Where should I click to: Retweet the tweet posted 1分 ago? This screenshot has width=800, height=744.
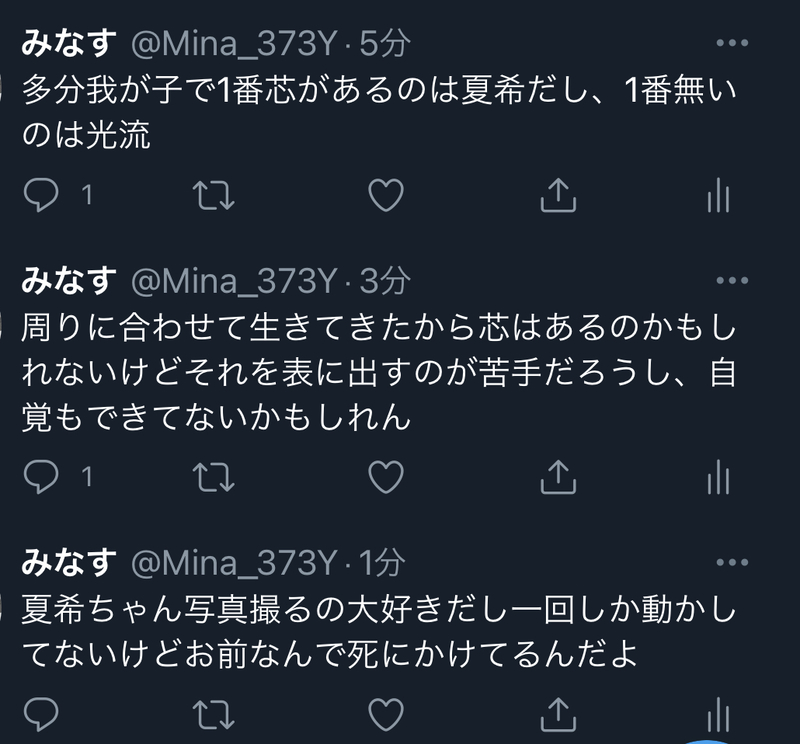click(x=213, y=716)
